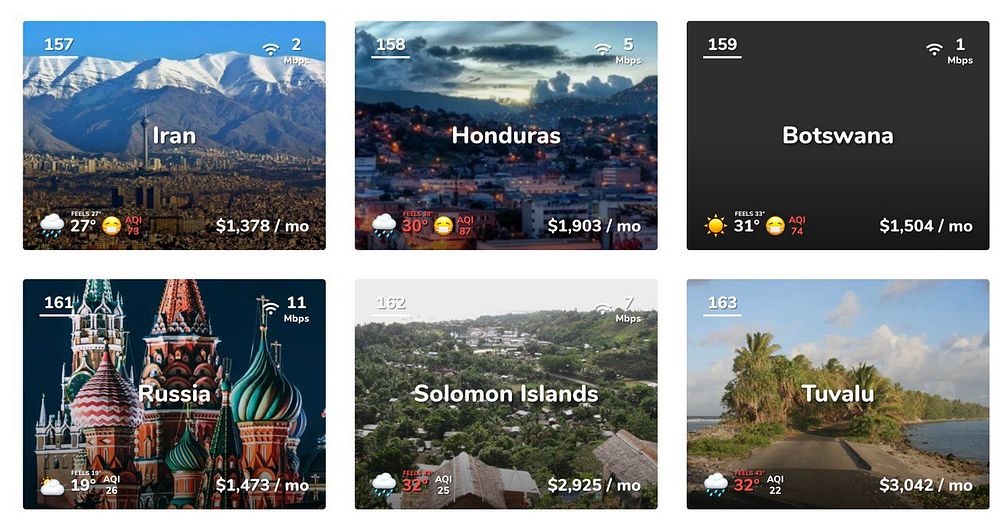Open the Iran country card
Viewport: 1000px width, 522px height.
tap(174, 135)
